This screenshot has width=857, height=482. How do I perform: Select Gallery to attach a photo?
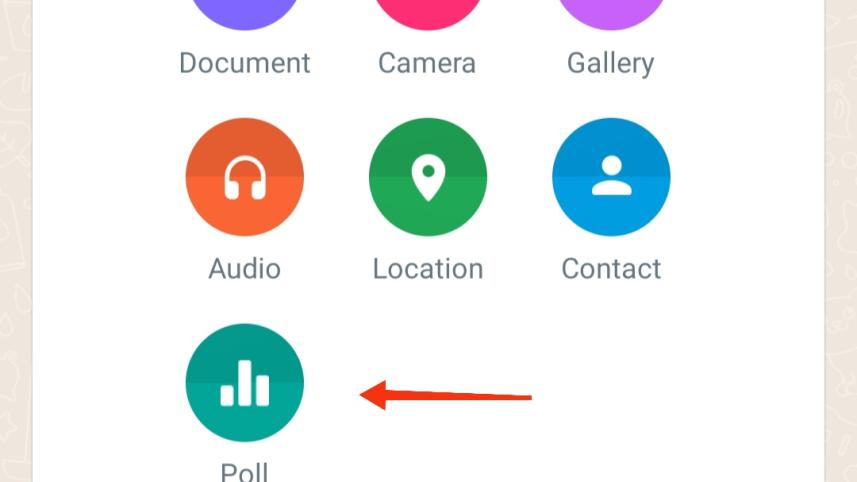[x=611, y=10]
